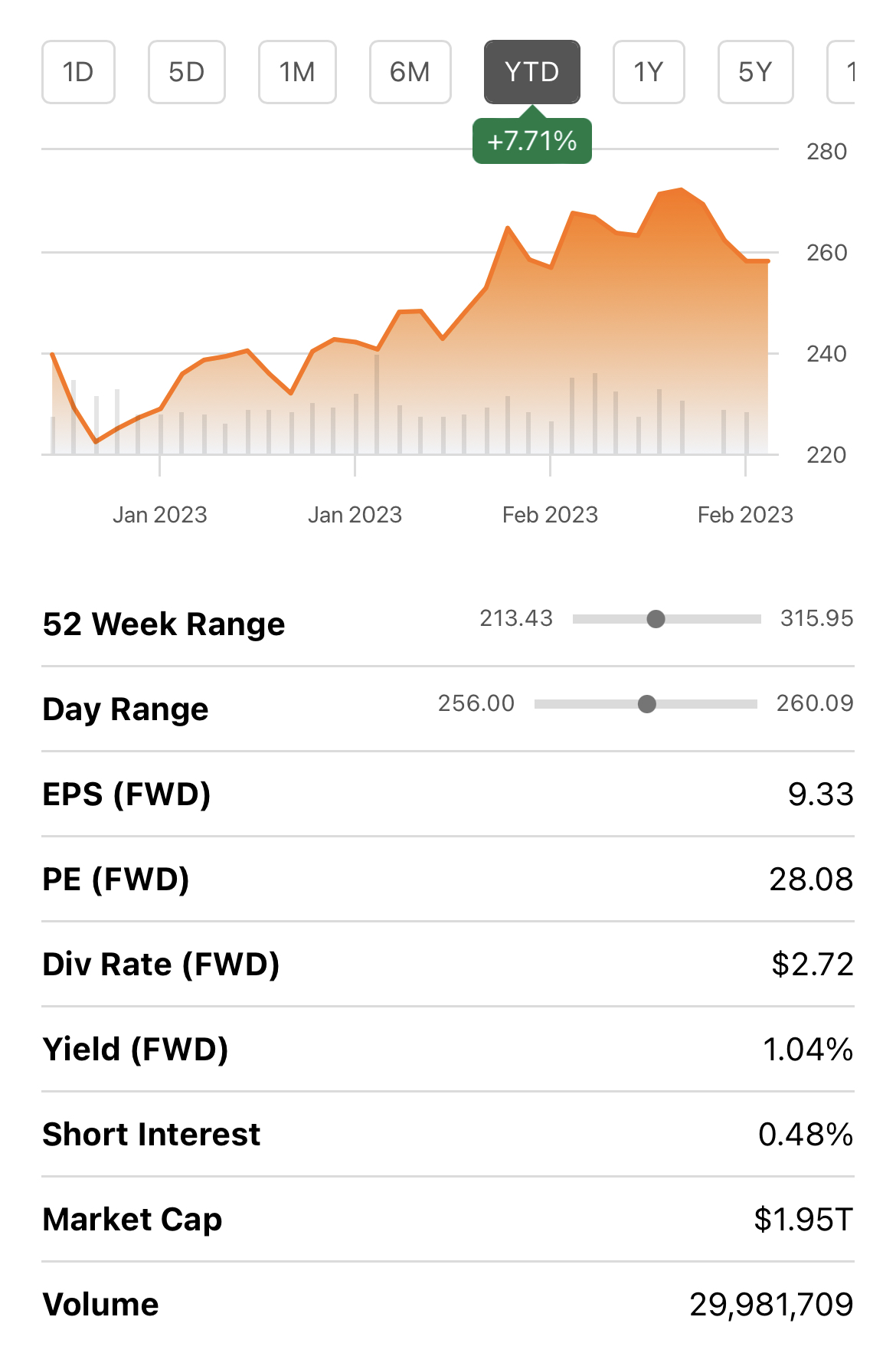Select the 5Y time range

[x=755, y=72]
